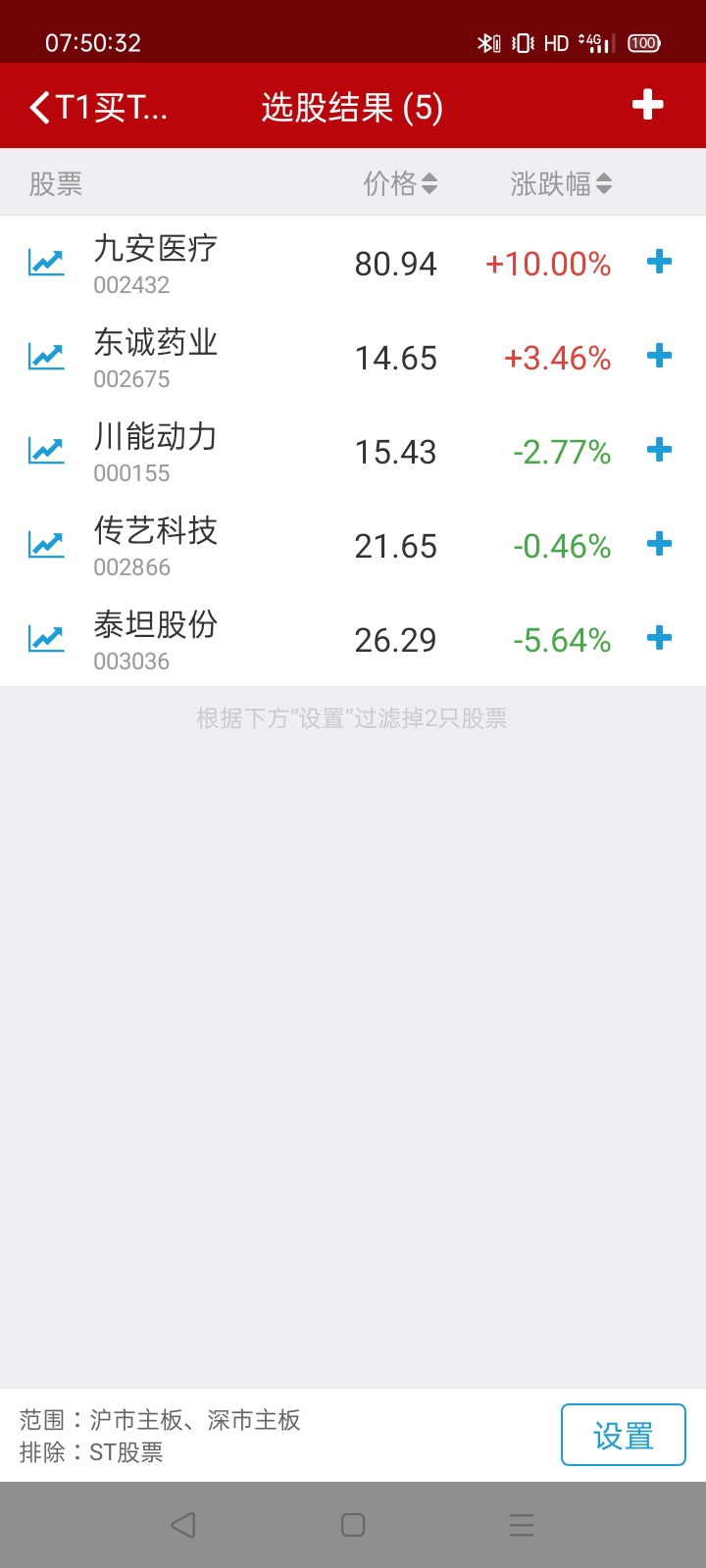Add 东诚药业 to watchlist
Image resolution: width=706 pixels, height=1568 pixels.
point(660,356)
